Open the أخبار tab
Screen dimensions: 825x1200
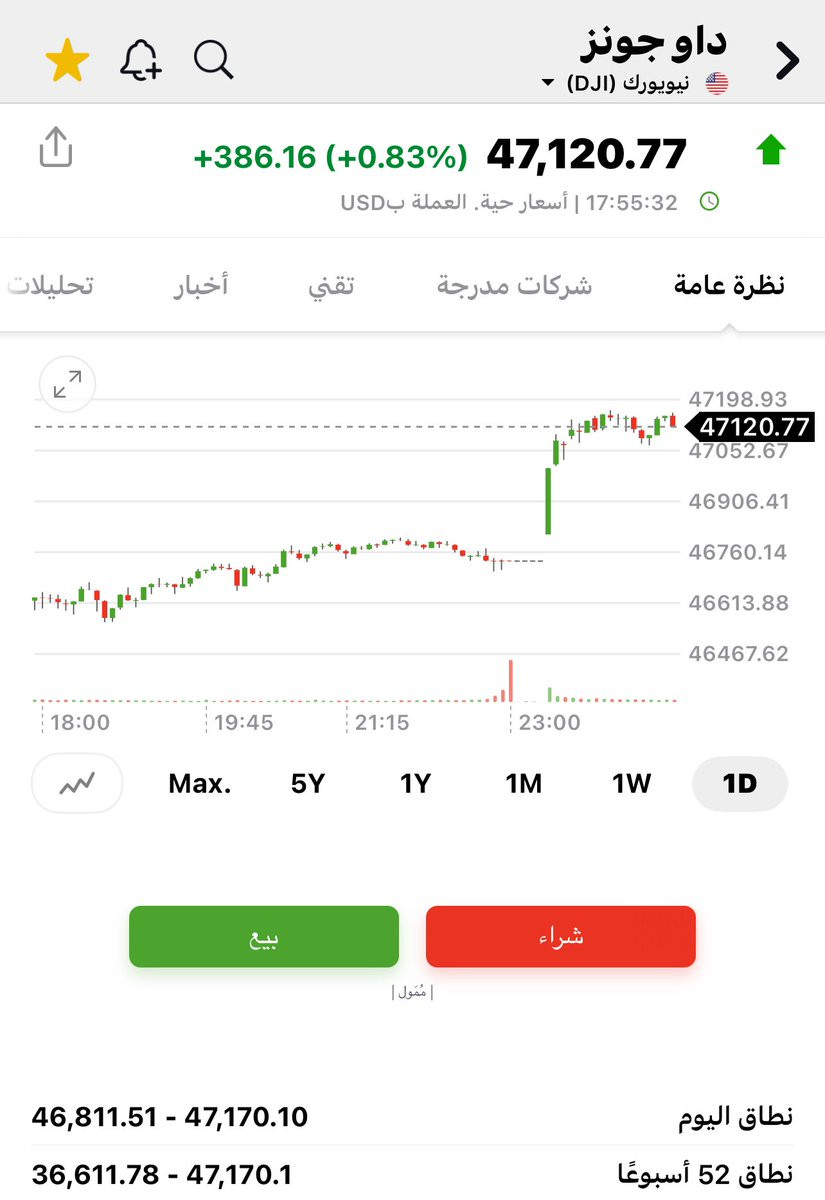201,286
